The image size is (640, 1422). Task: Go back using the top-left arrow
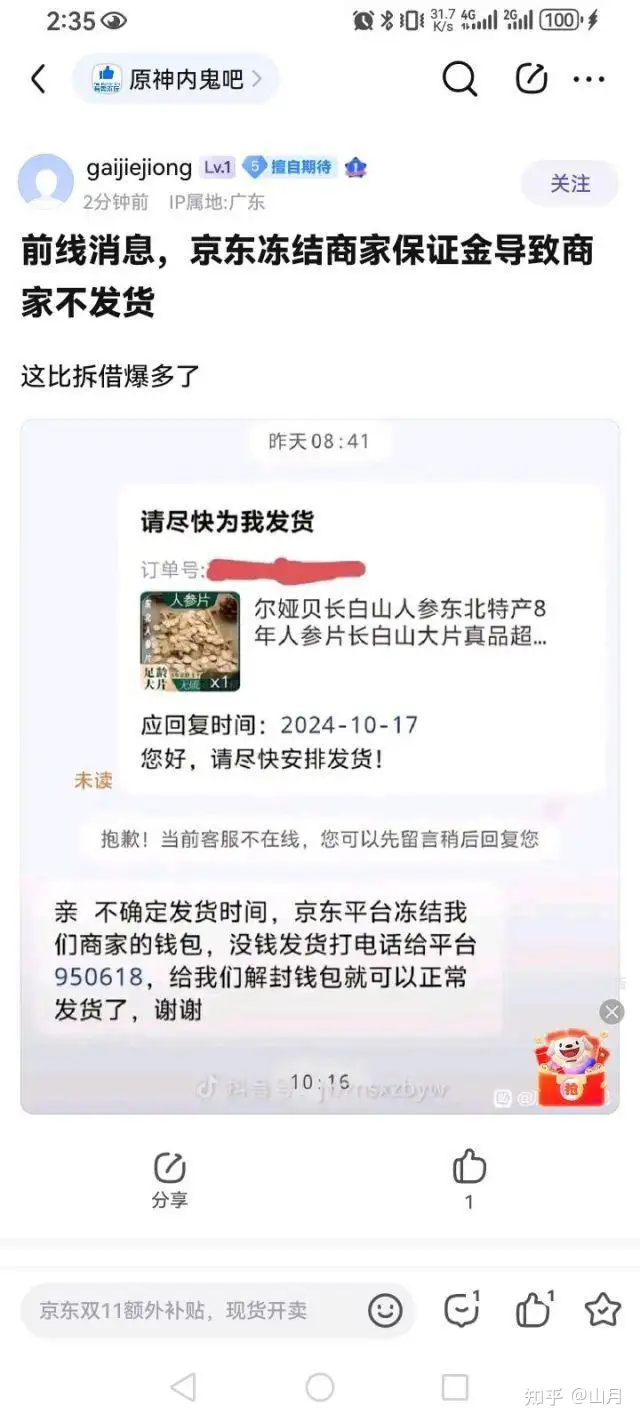click(38, 79)
